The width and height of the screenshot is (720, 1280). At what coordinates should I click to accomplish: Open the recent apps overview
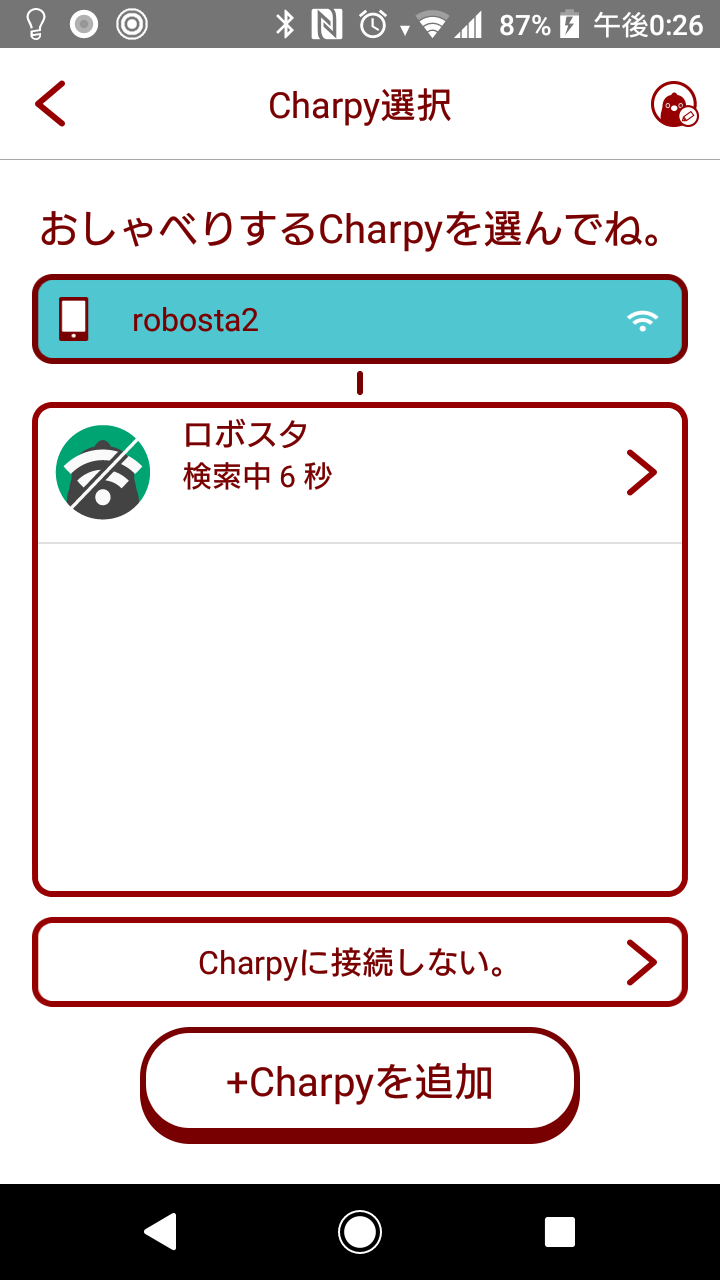[560, 1232]
